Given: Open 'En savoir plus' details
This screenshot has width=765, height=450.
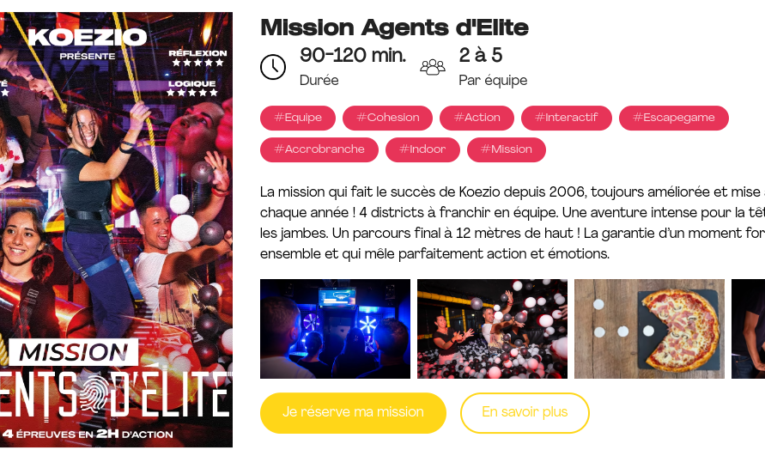Looking at the screenshot, I should point(524,412).
